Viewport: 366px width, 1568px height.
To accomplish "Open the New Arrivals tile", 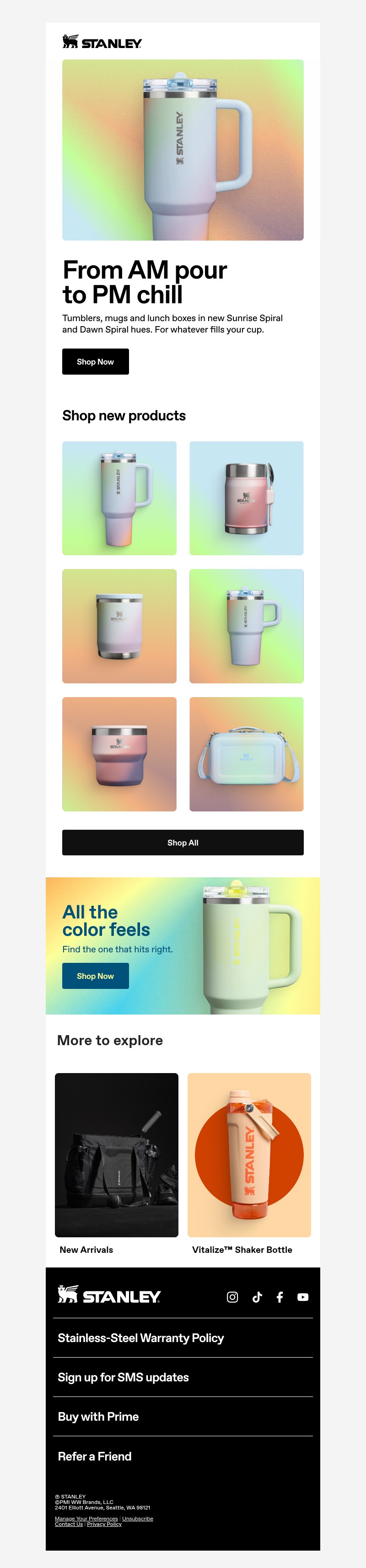I will pyautogui.click(x=116, y=1154).
